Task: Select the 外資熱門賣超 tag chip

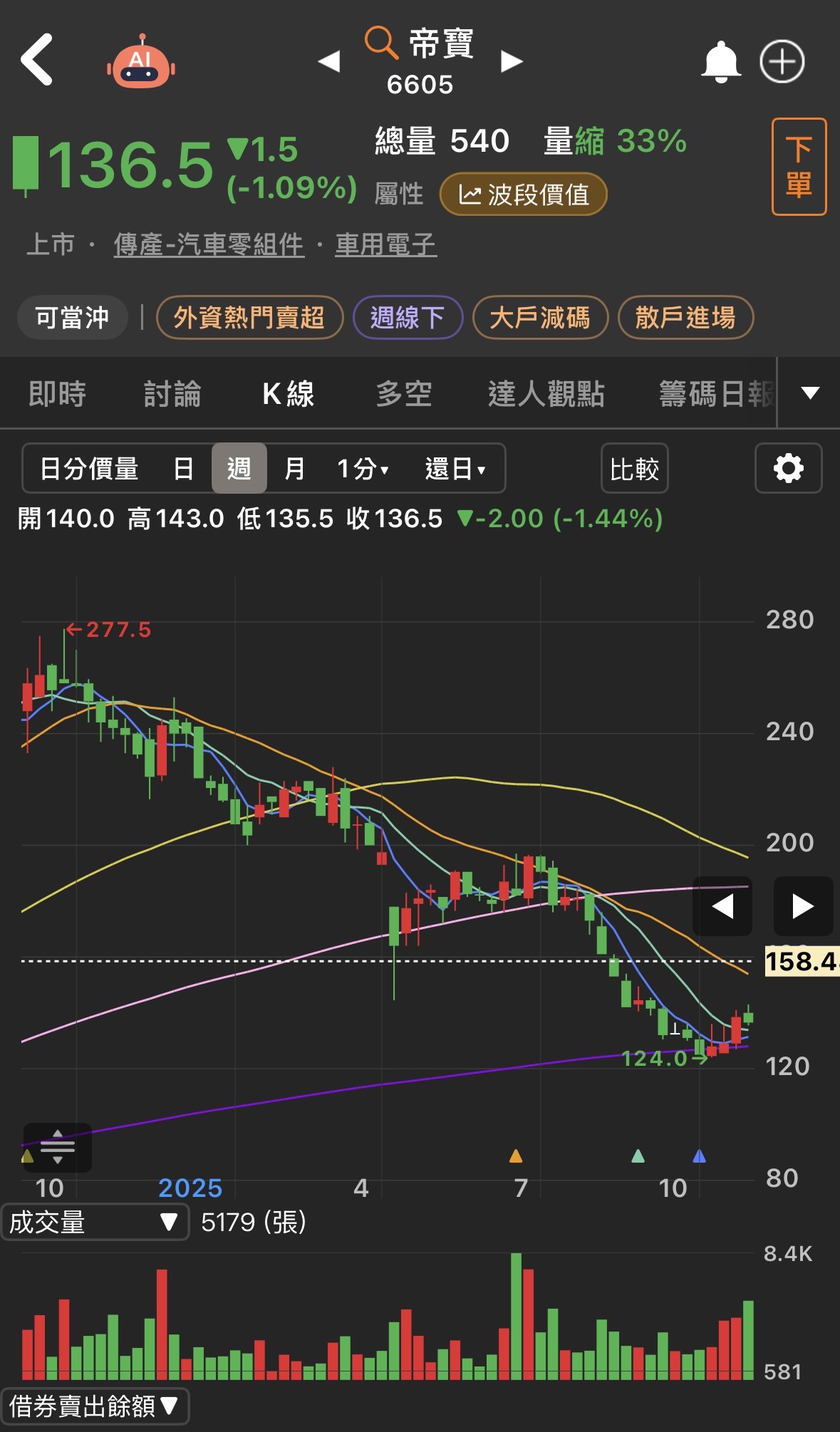Action: pyautogui.click(x=249, y=317)
